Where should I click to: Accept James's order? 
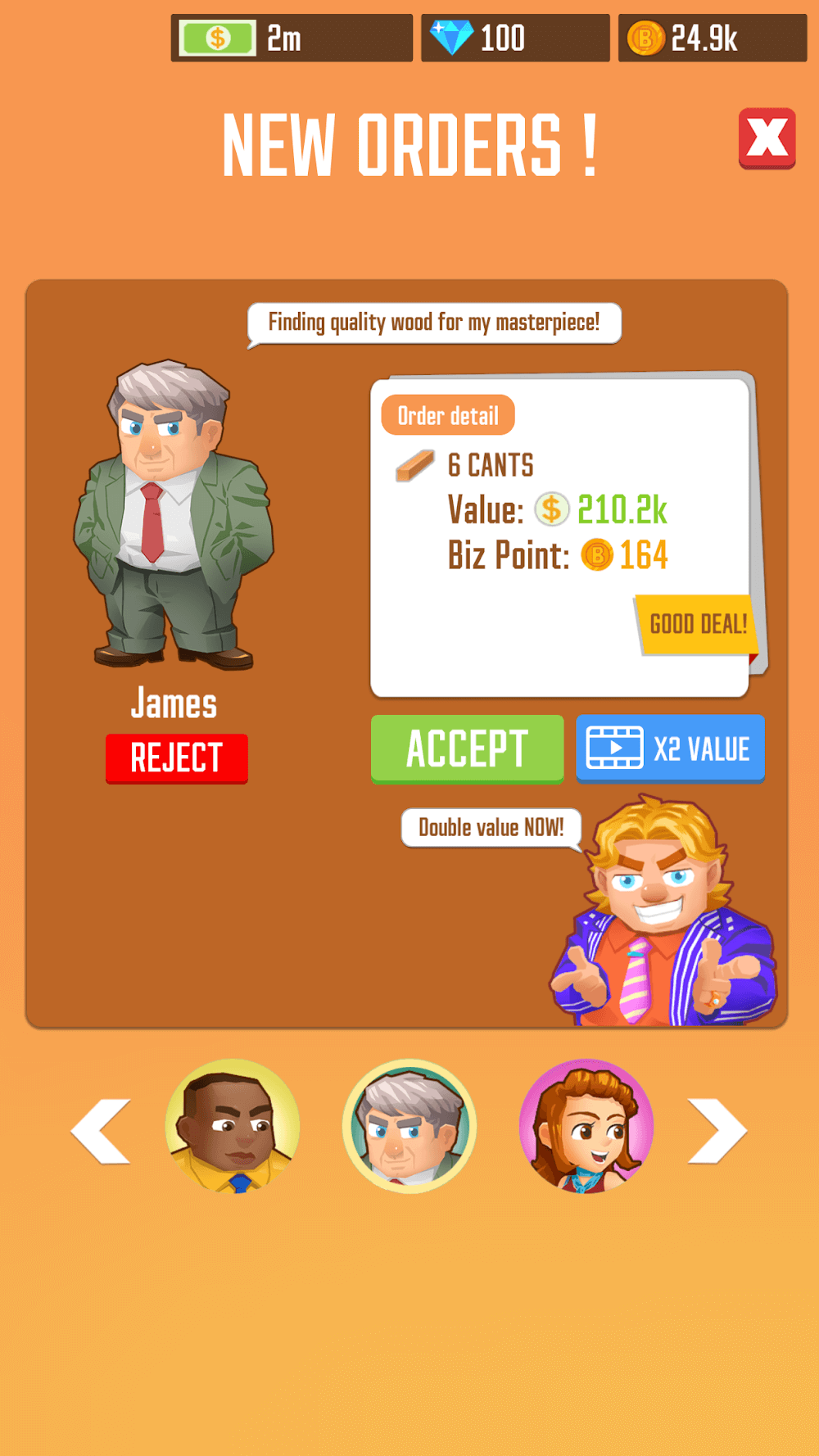click(x=467, y=748)
